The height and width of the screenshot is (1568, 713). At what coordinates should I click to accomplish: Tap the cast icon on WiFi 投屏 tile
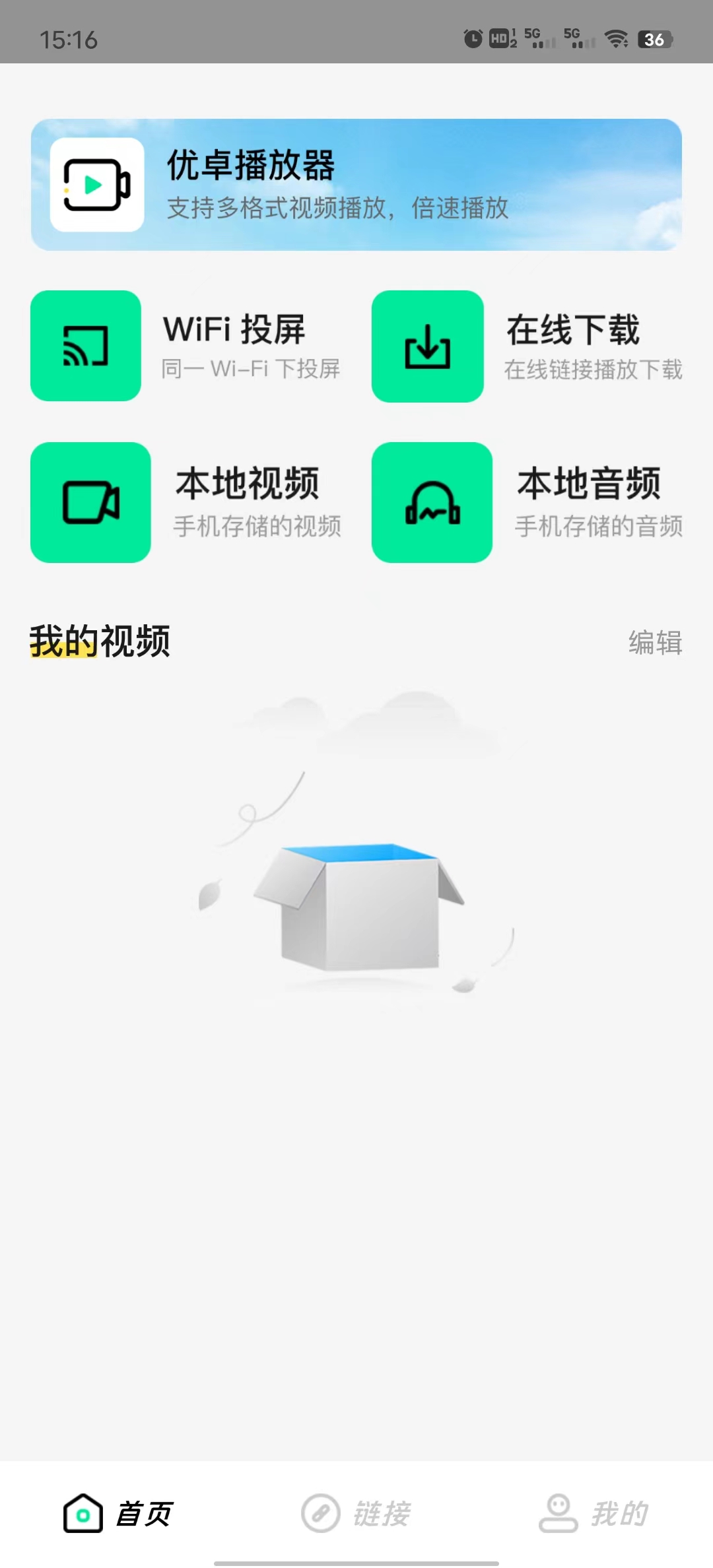85,346
